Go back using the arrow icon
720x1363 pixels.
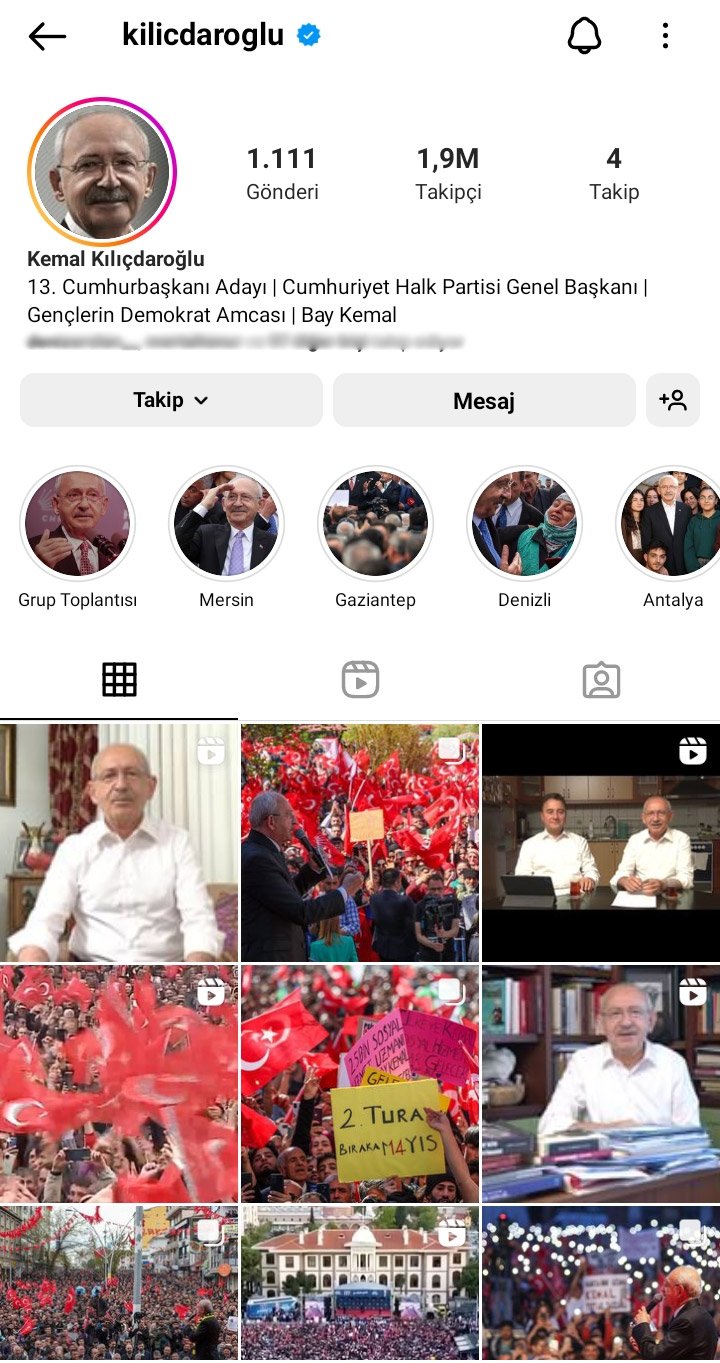pyautogui.click(x=47, y=37)
